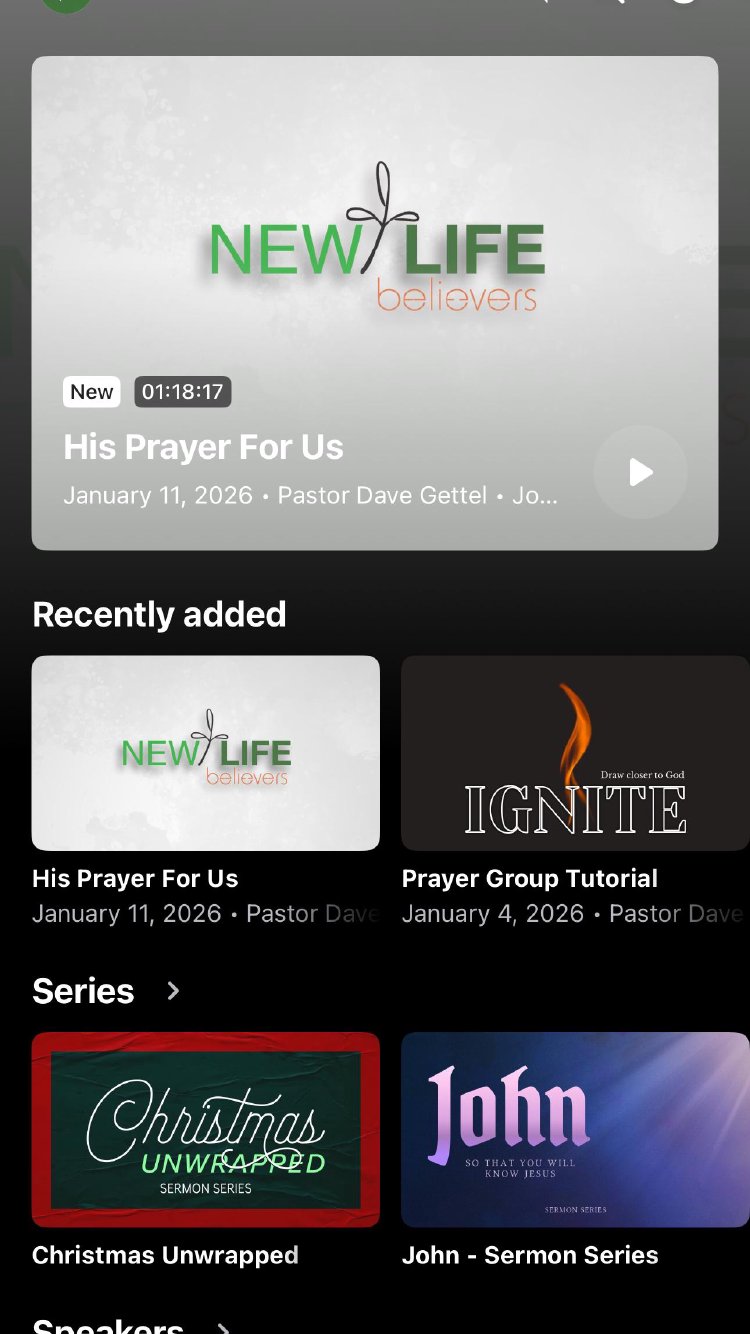The width and height of the screenshot is (750, 1334).
Task: Open His Prayer For Us under Recently added
Action: coord(206,753)
